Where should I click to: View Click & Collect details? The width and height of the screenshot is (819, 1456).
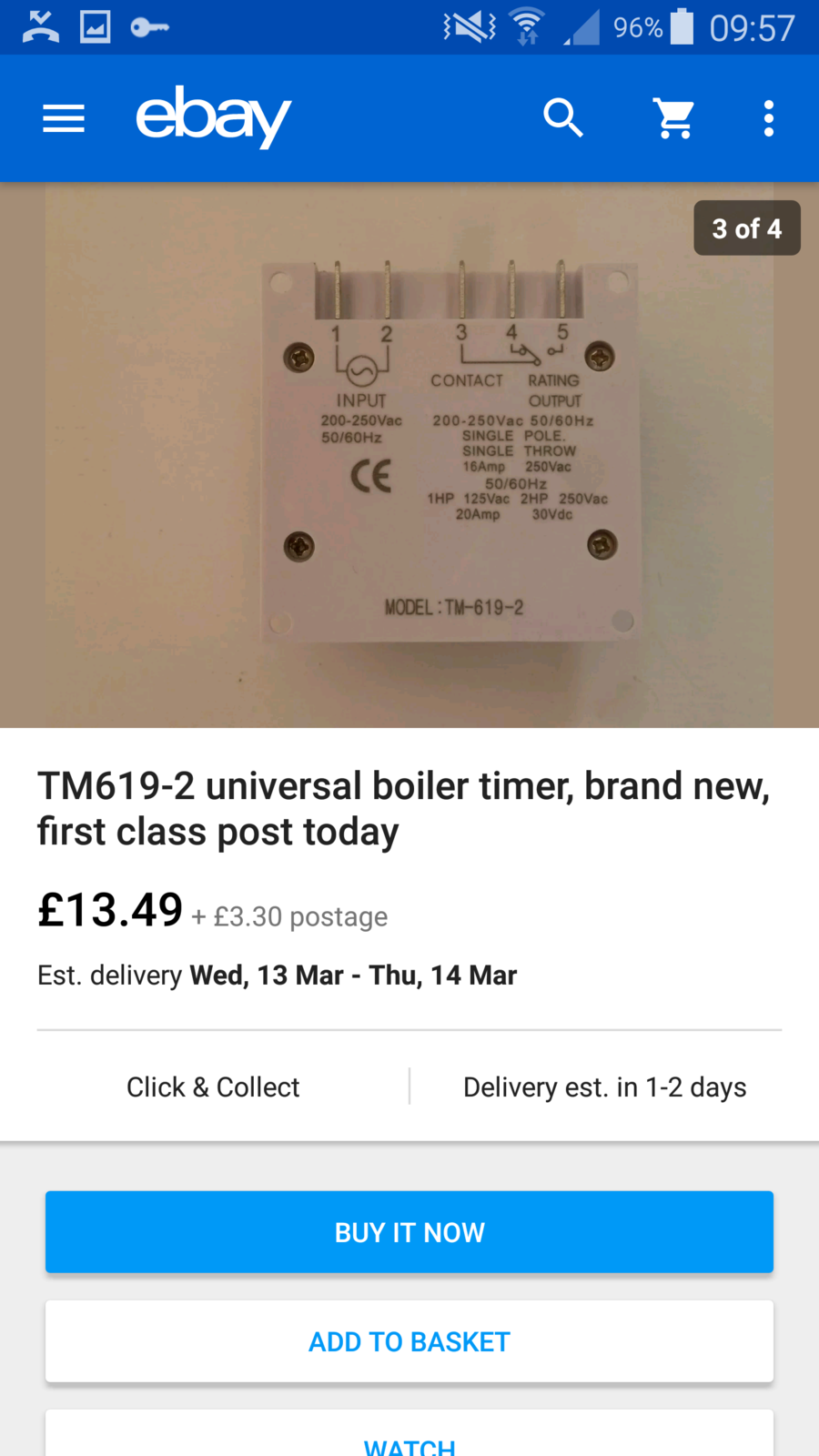tap(213, 1087)
